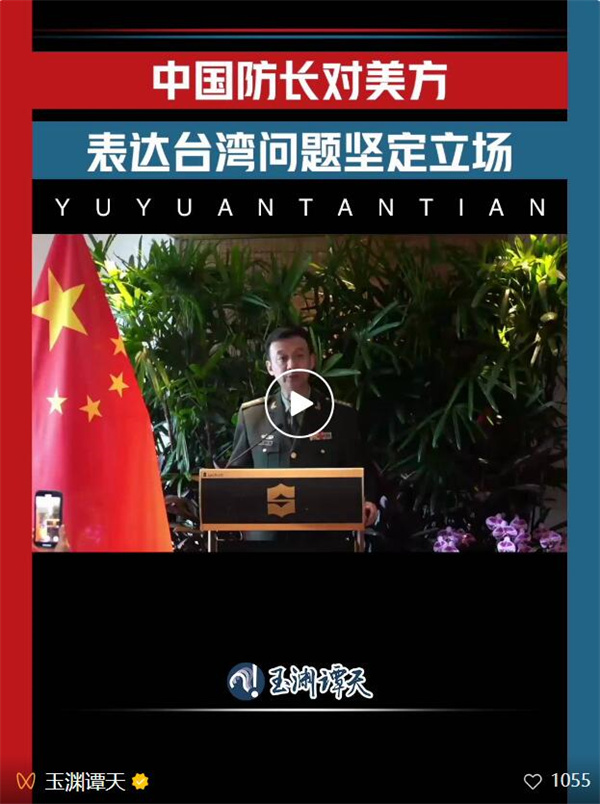Like the video with the heart icon
The height and width of the screenshot is (804, 600).
533,782
